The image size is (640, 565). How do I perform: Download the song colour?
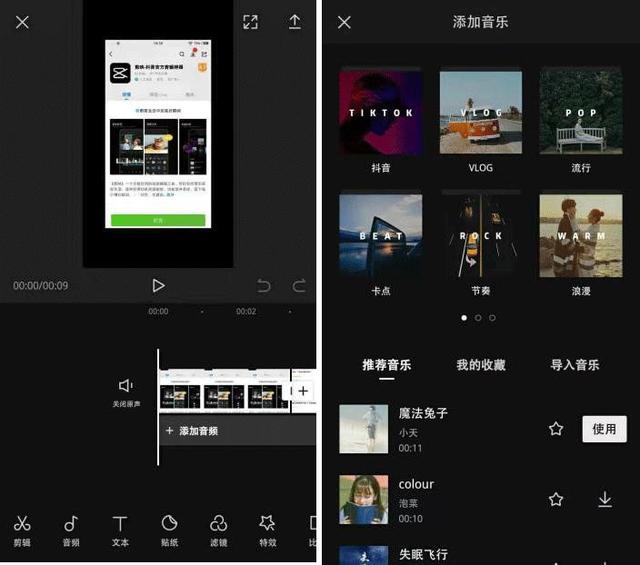coord(604,499)
